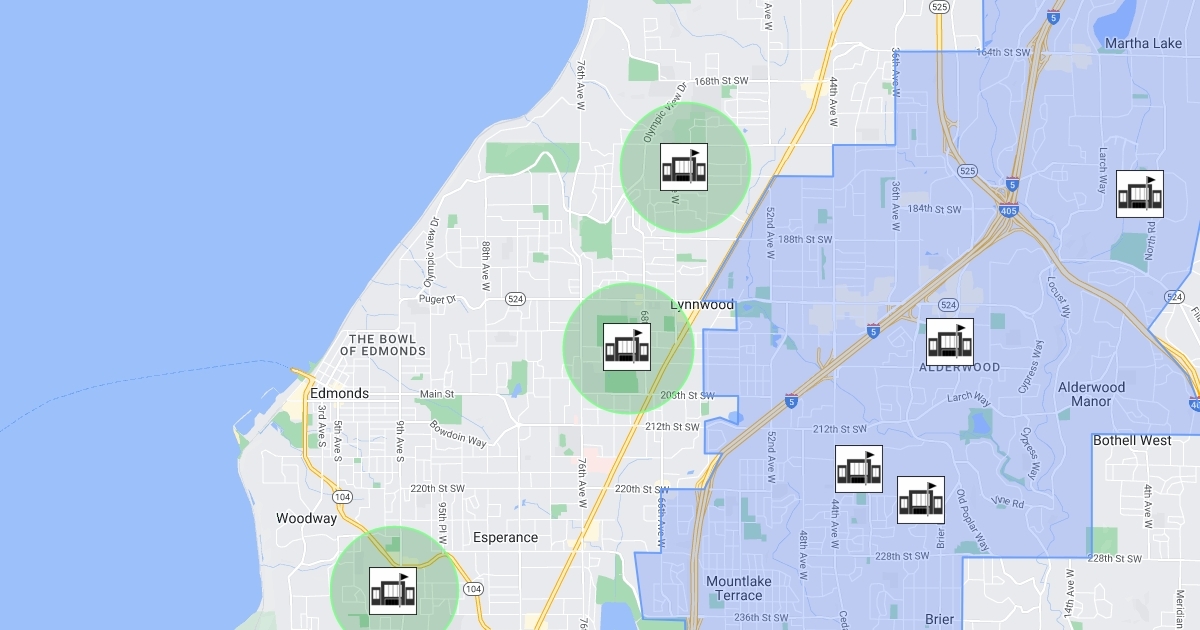Tap the school marker between Woodway and Esperance
The height and width of the screenshot is (630, 1200).
393,591
